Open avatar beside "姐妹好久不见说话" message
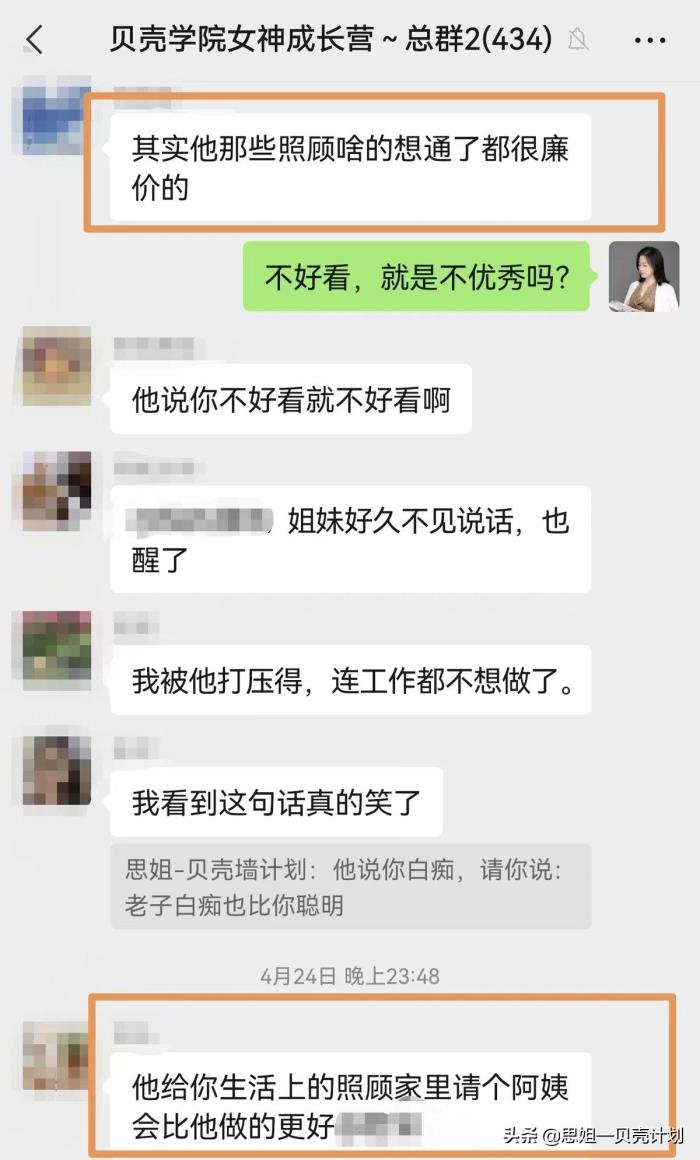Image resolution: width=700 pixels, height=1160 pixels. pos(57,492)
